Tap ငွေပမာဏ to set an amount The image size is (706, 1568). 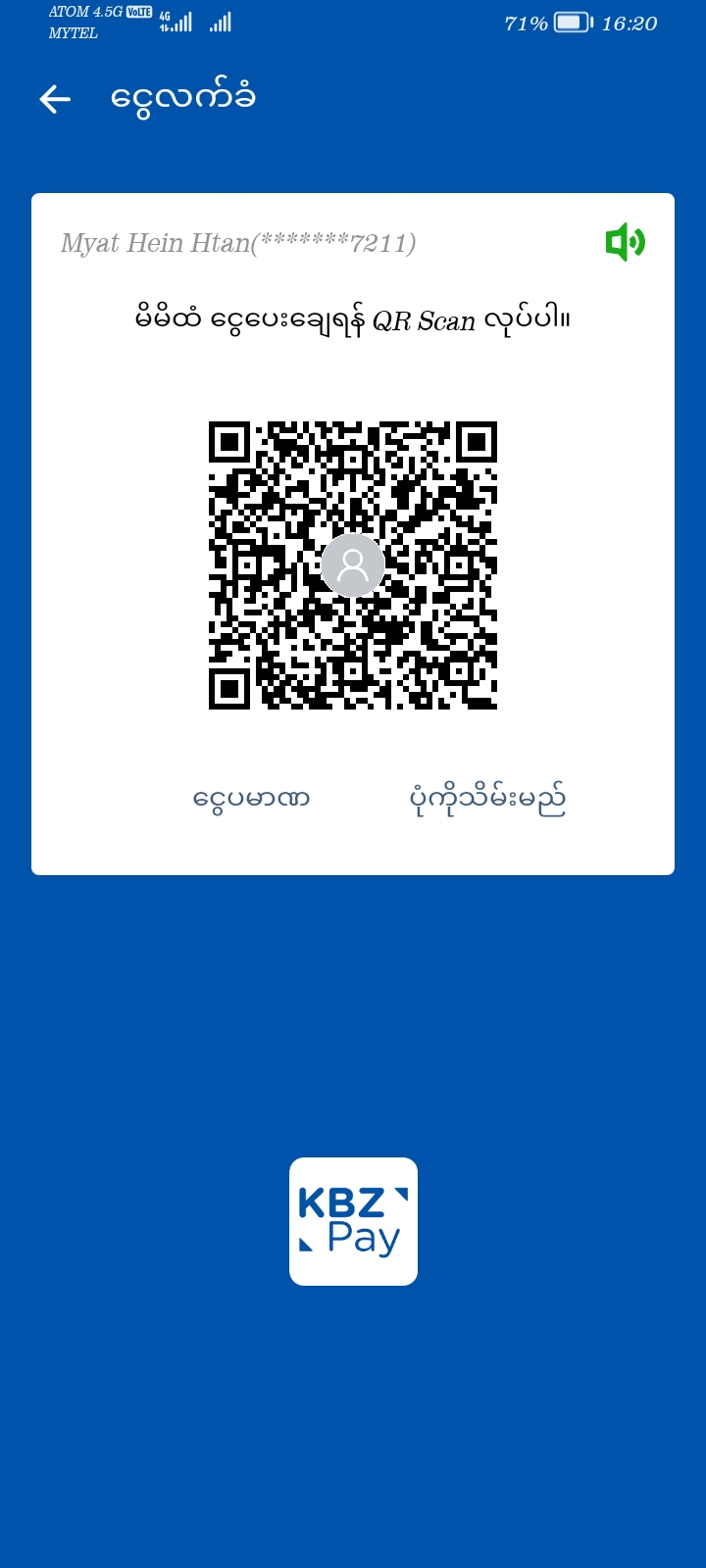click(252, 799)
